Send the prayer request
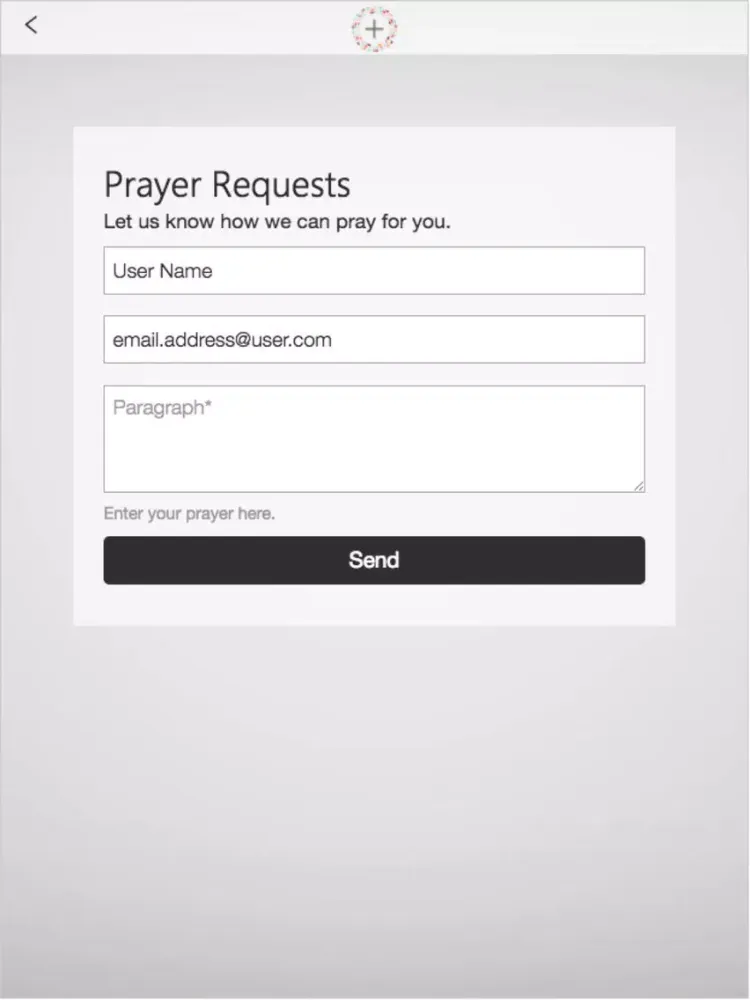 point(374,560)
